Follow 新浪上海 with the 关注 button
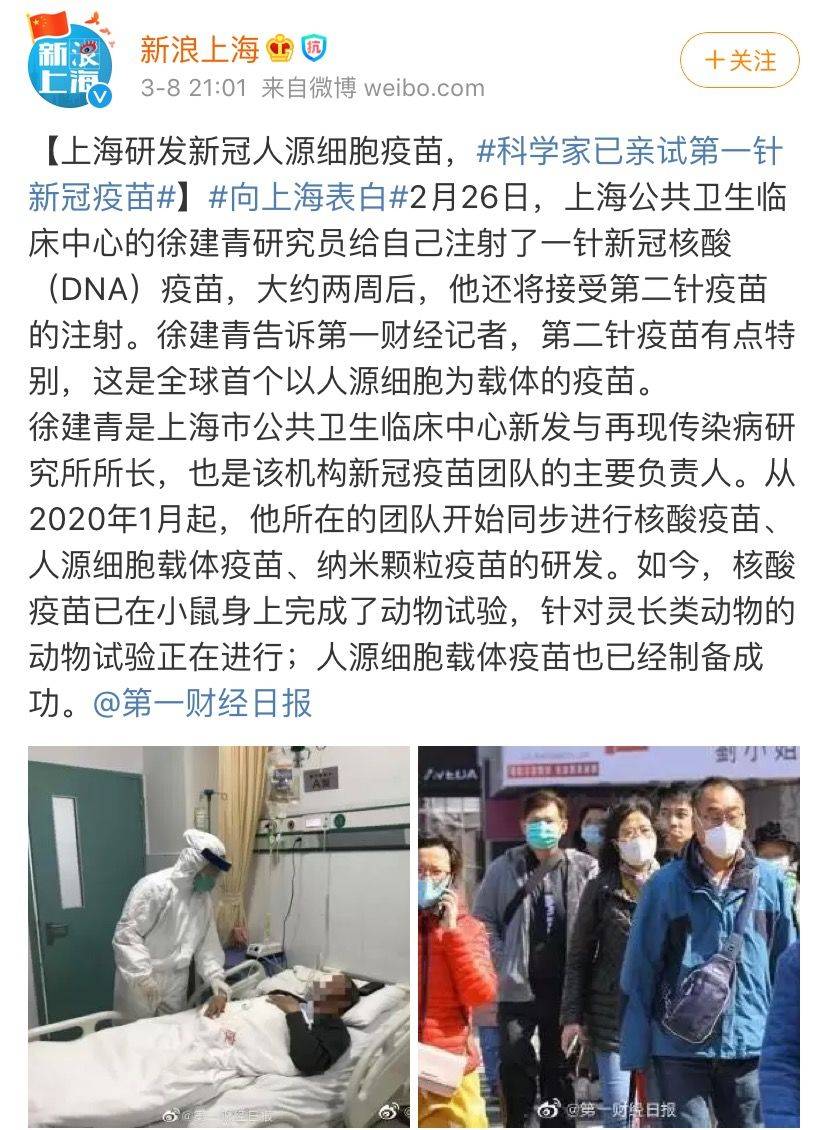 (x=739, y=60)
